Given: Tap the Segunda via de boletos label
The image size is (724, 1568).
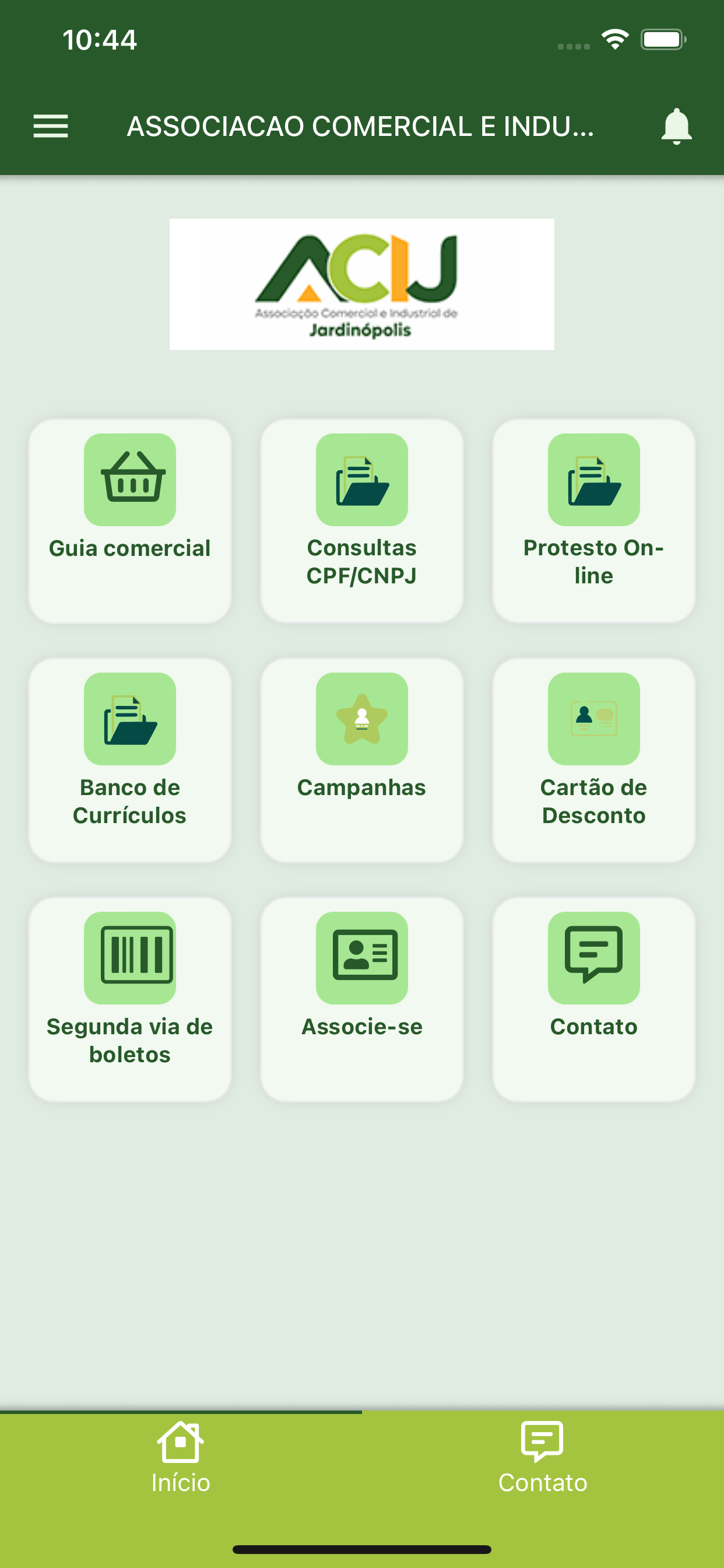Looking at the screenshot, I should 129,1039.
